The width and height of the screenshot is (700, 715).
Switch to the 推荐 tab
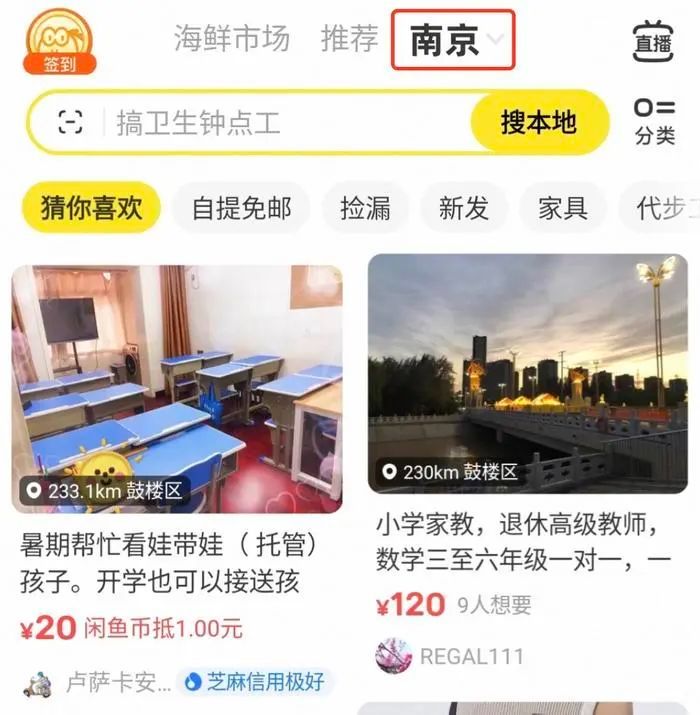click(349, 39)
